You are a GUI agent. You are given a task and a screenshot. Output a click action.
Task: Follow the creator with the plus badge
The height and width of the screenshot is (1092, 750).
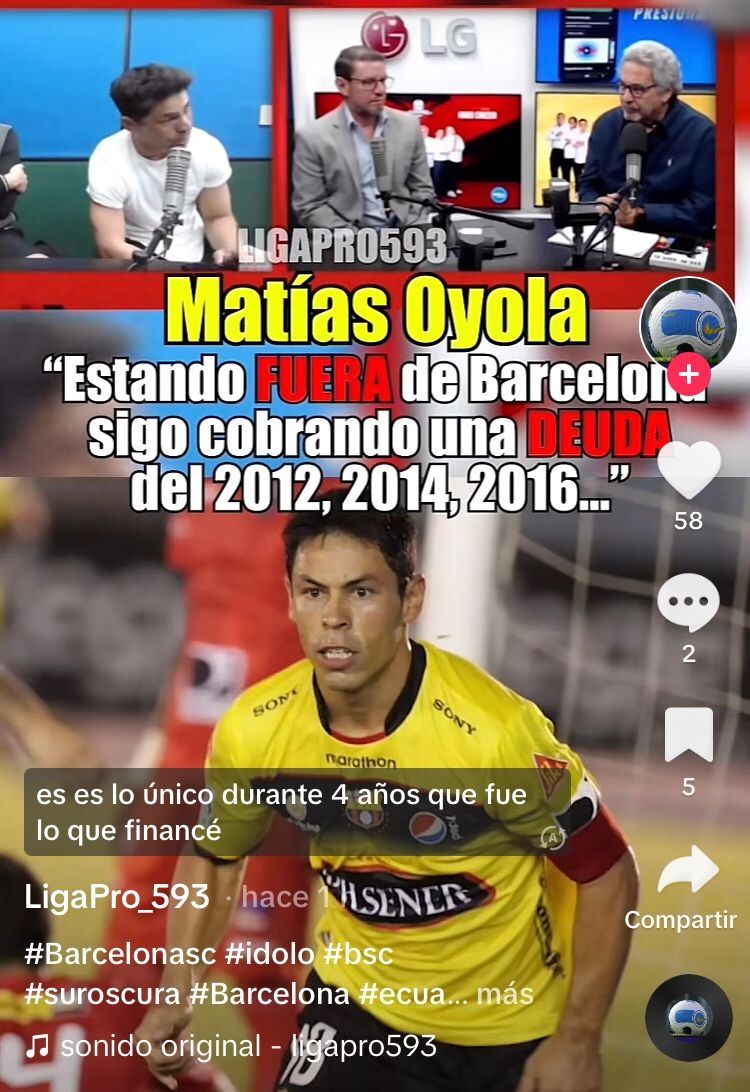(x=688, y=376)
